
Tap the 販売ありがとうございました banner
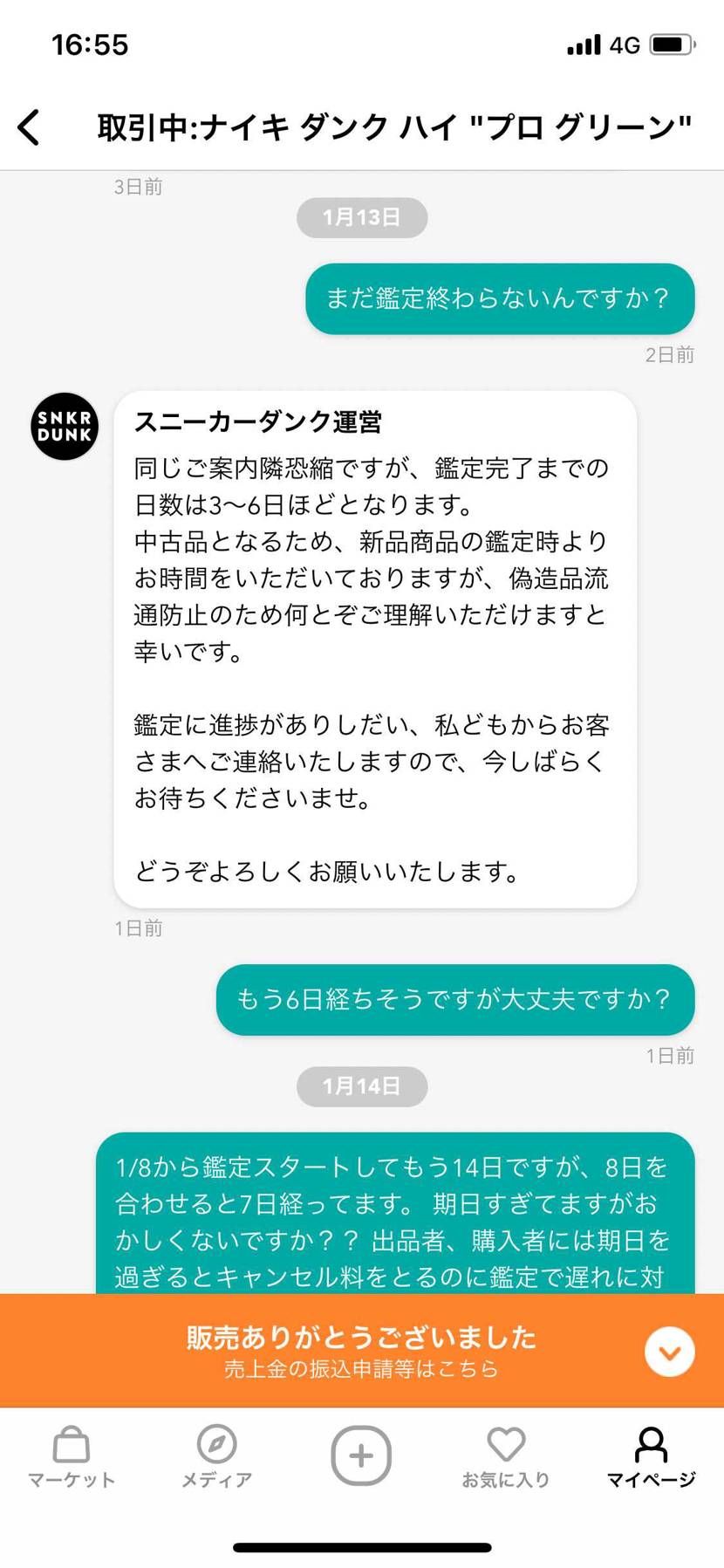click(361, 1336)
